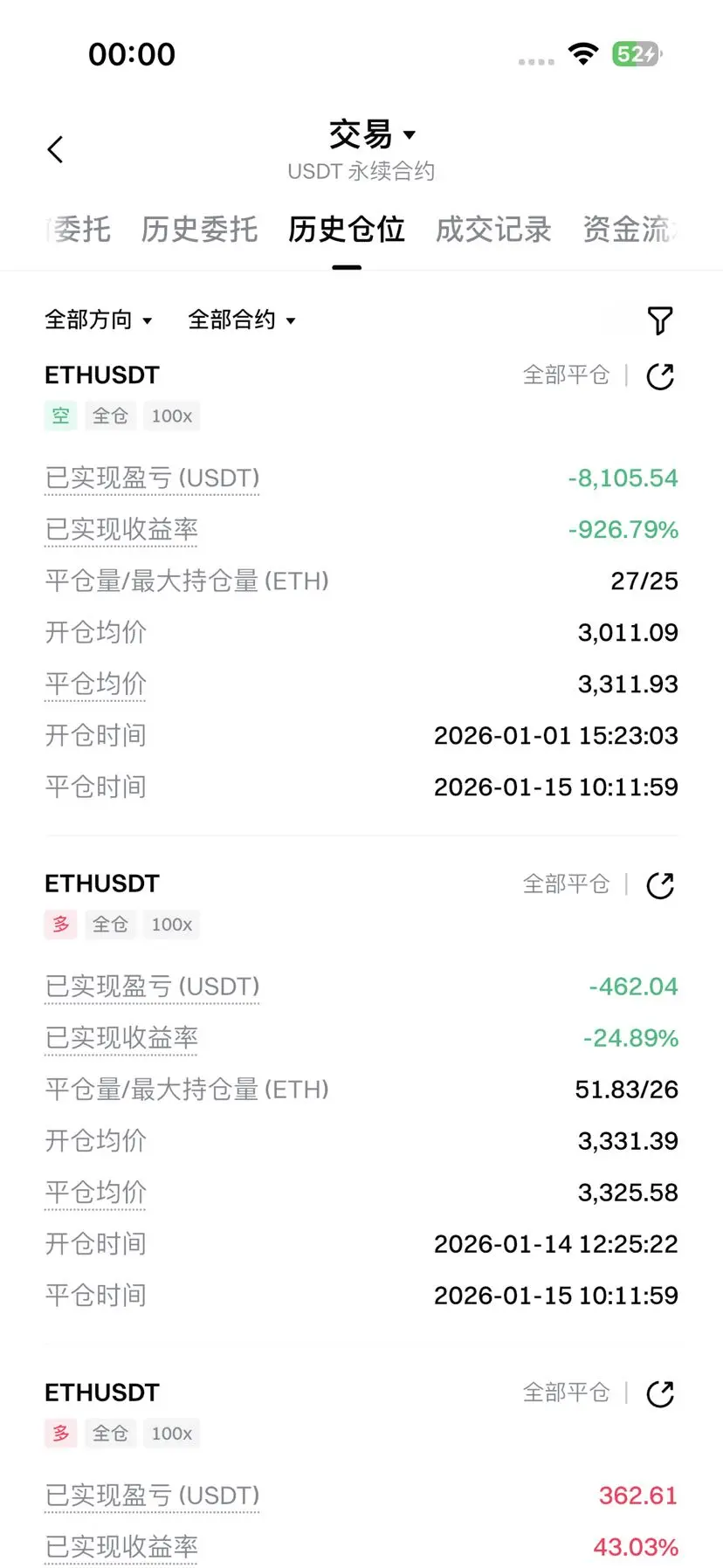This screenshot has width=723, height=1568.
Task: Go back using the top-left arrow
Action: [55, 149]
